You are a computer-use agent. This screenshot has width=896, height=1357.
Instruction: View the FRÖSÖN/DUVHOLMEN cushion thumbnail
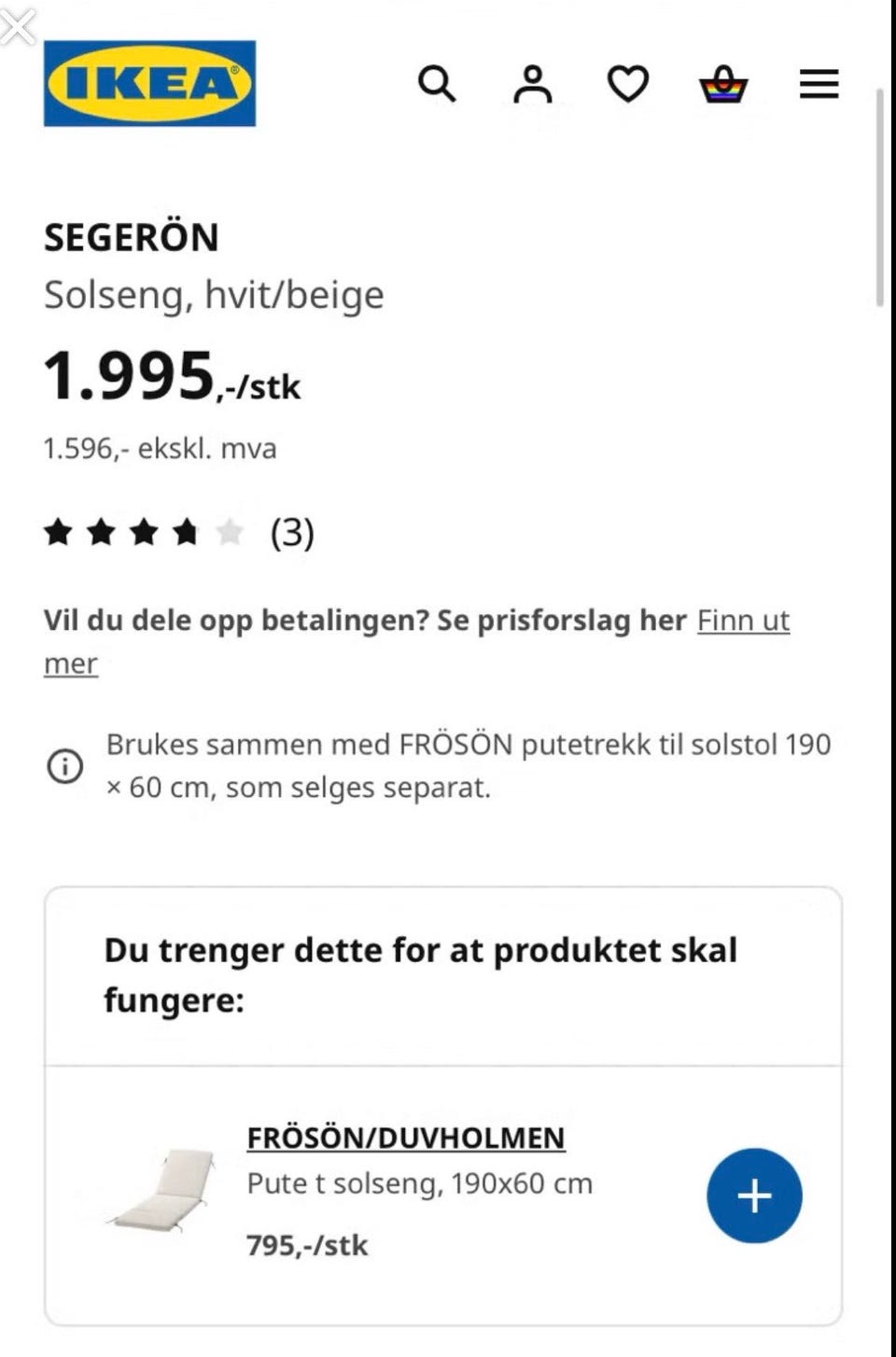coord(161,1188)
